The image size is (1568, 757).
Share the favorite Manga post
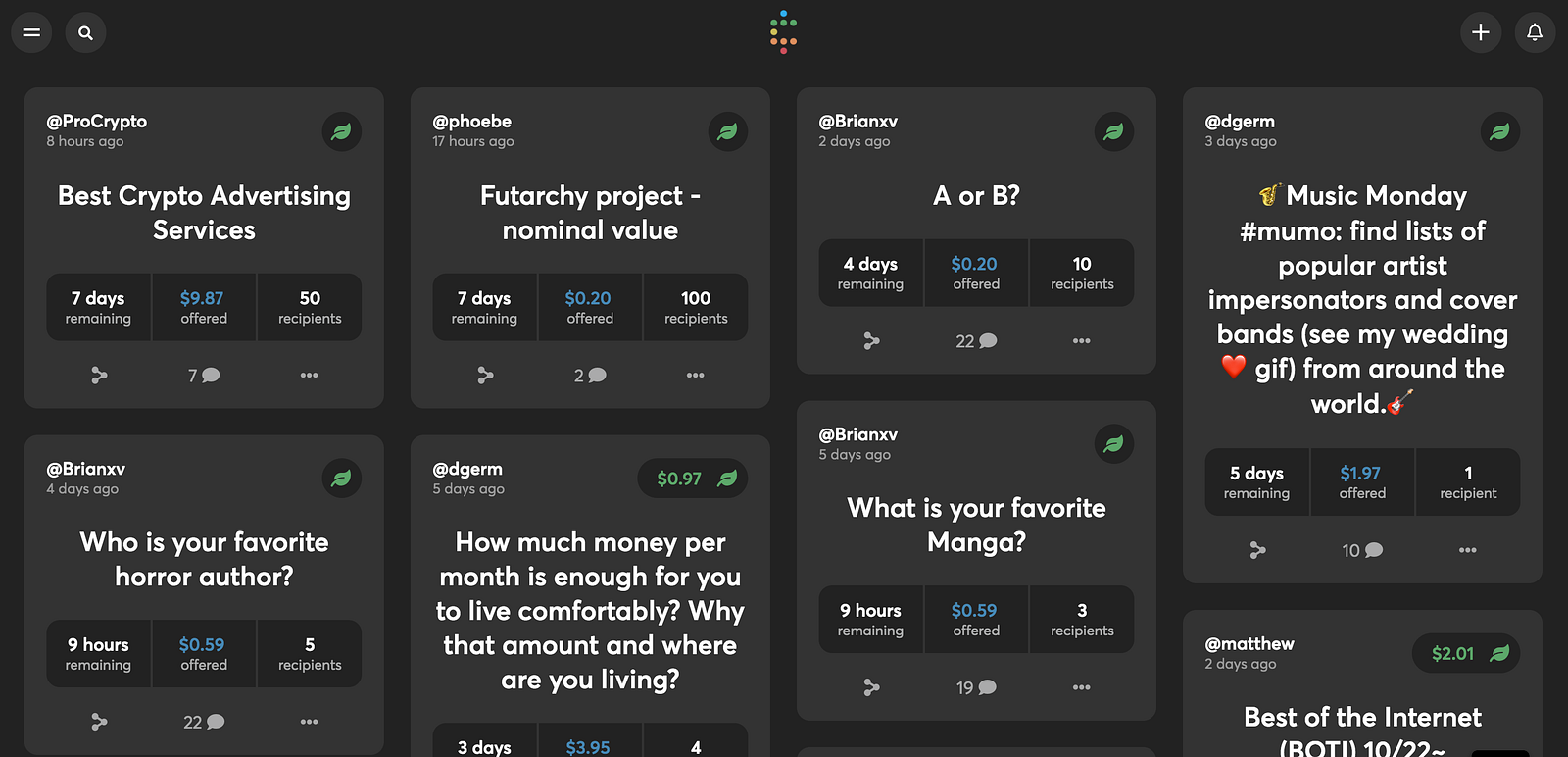871,687
